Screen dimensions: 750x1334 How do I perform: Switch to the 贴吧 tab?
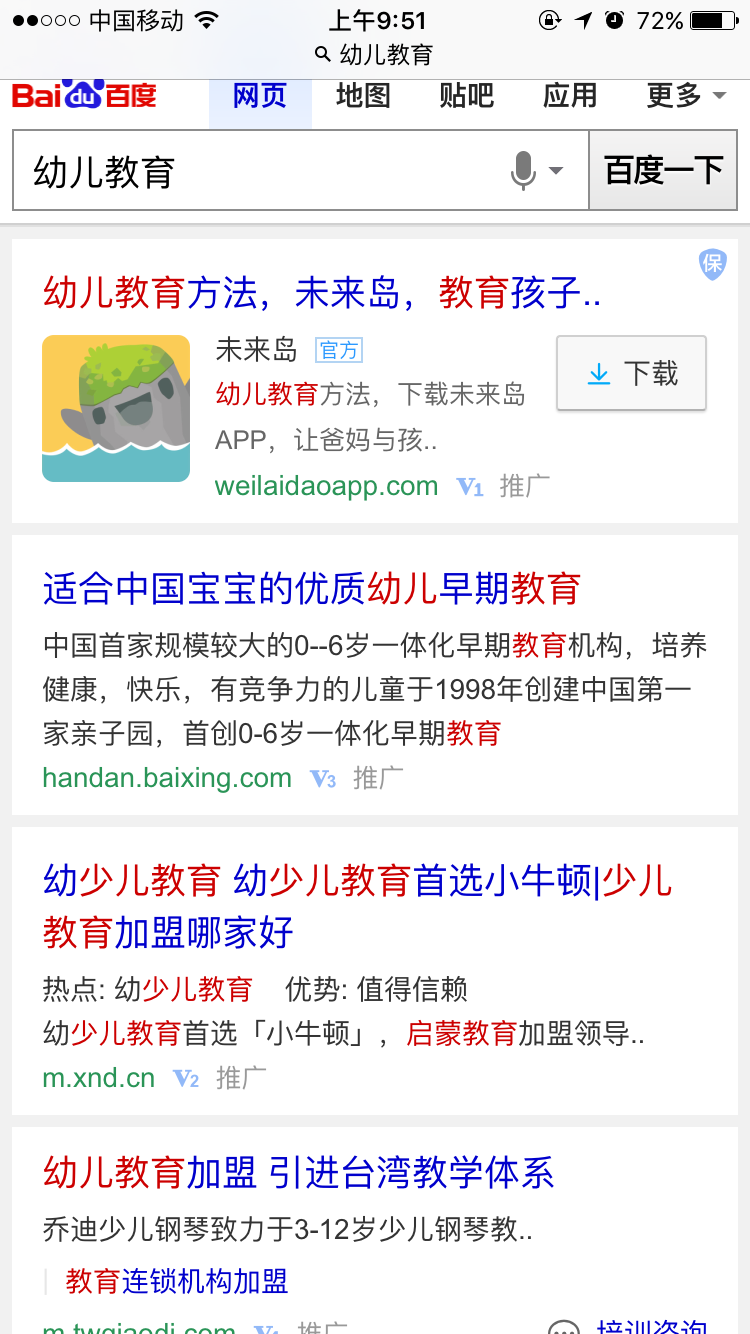[467, 96]
